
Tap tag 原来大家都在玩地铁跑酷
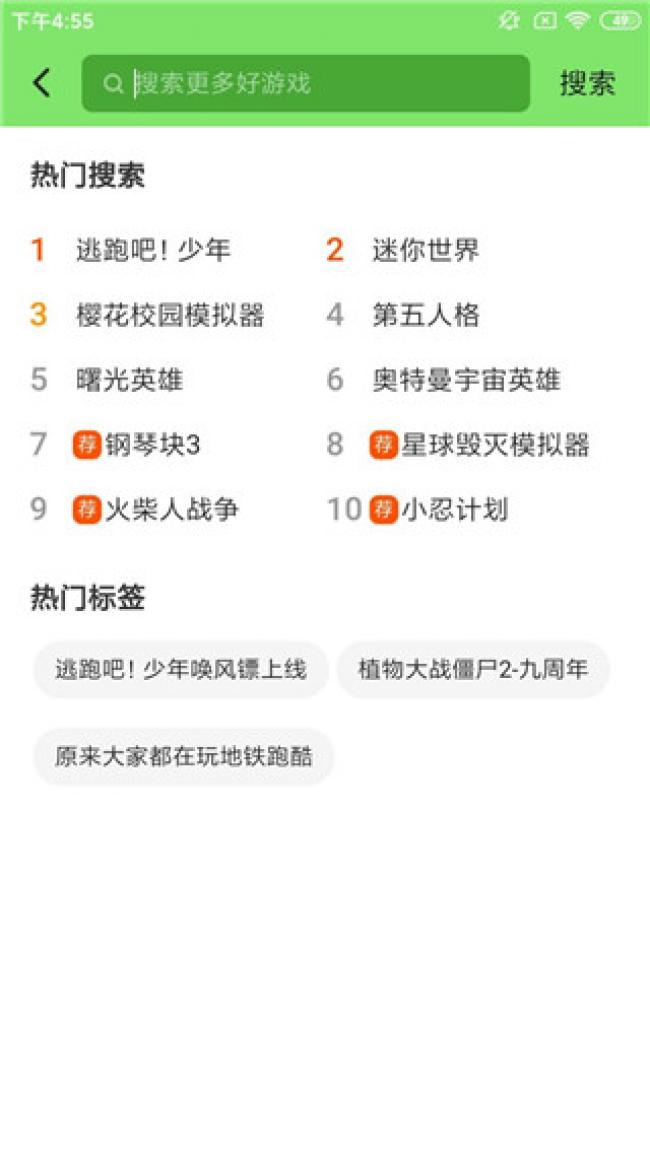[x=184, y=756]
